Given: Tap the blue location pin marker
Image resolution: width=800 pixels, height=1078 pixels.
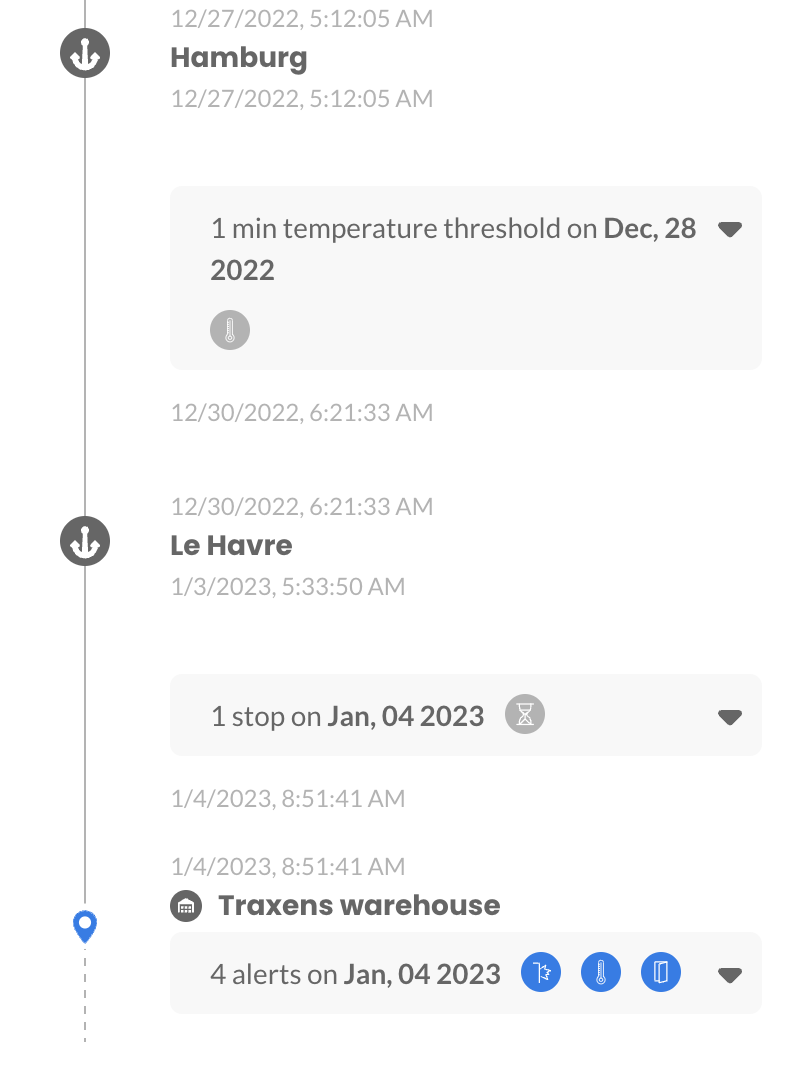Looking at the screenshot, I should 85,926.
